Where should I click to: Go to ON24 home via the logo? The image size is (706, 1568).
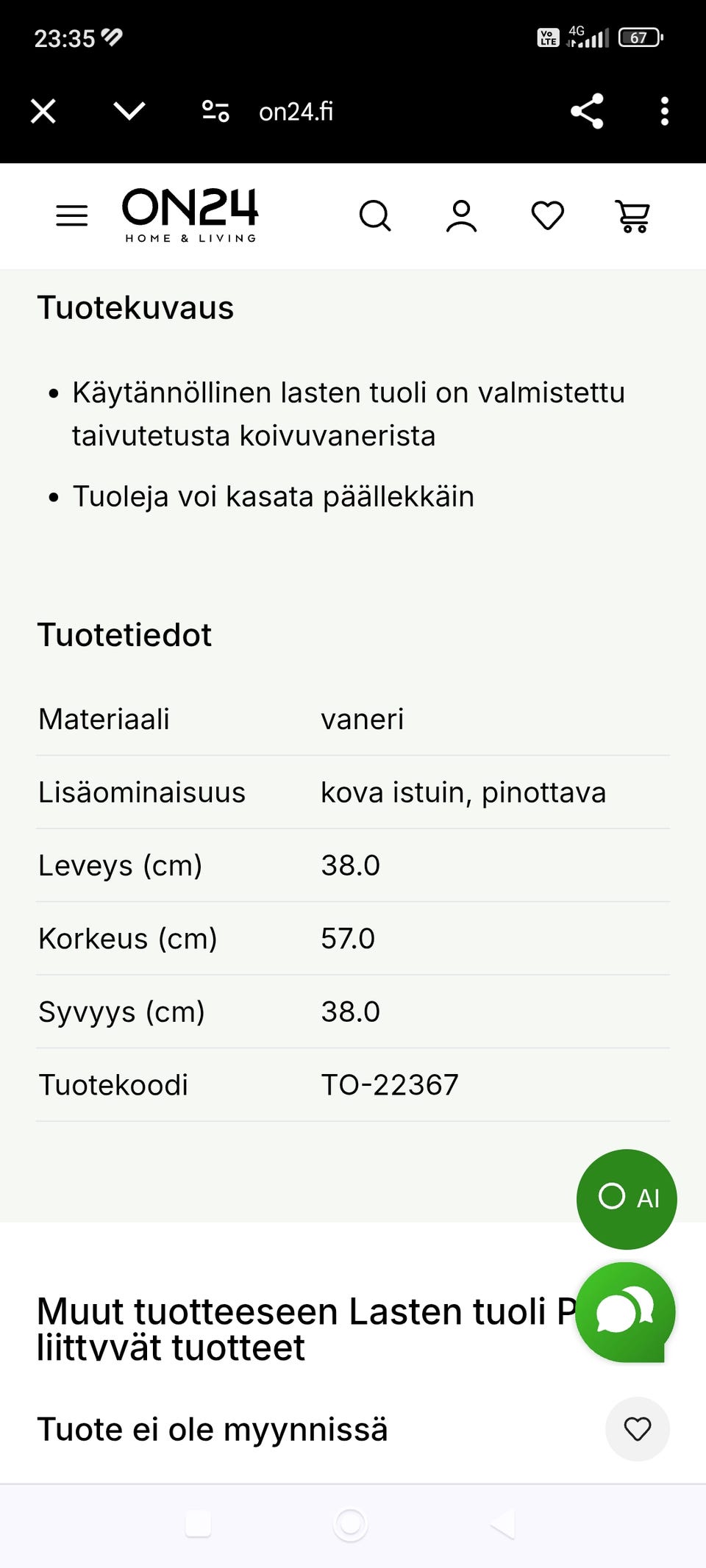point(190,215)
